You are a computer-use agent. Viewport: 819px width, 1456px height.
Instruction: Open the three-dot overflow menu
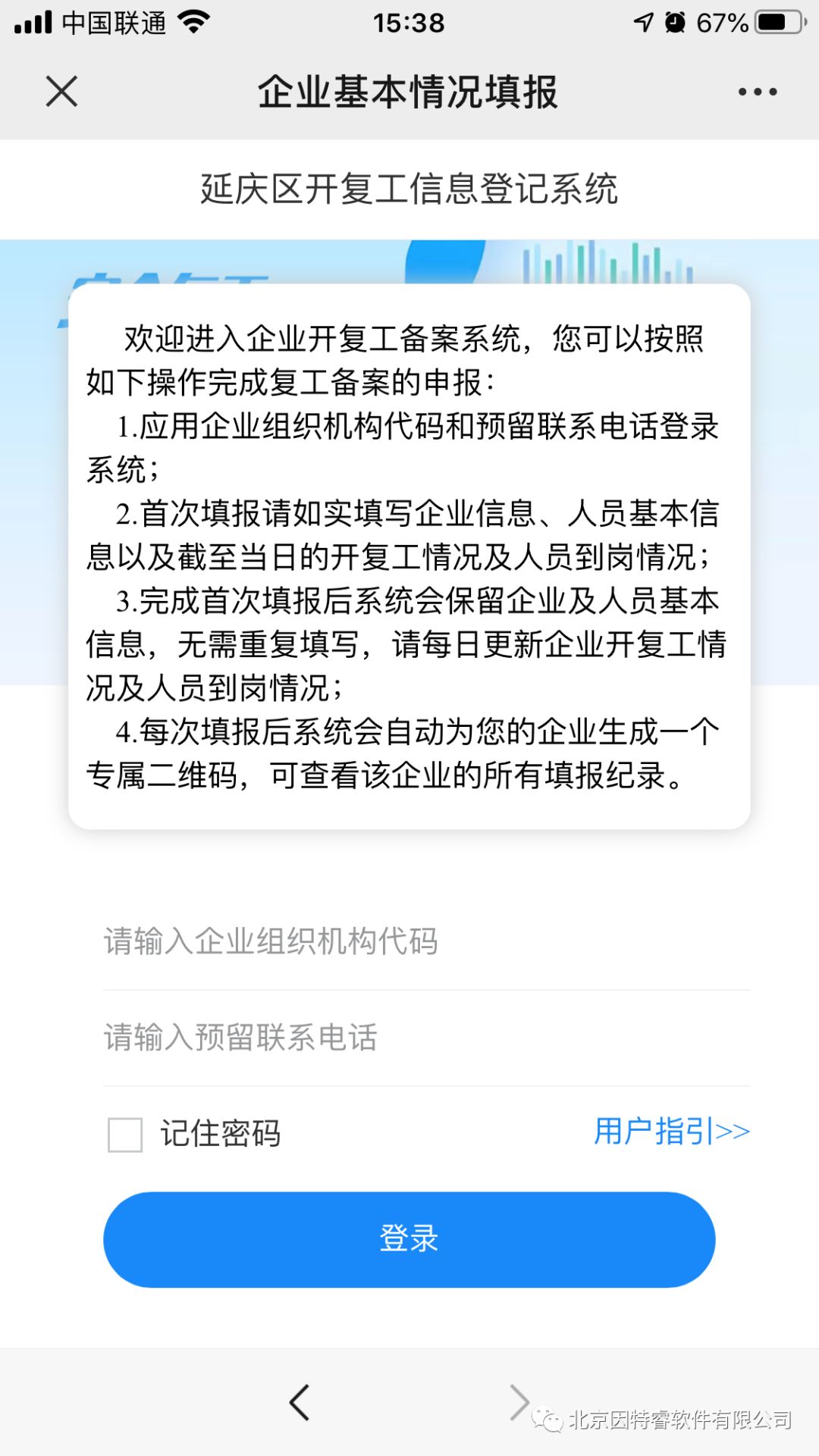coord(757,92)
